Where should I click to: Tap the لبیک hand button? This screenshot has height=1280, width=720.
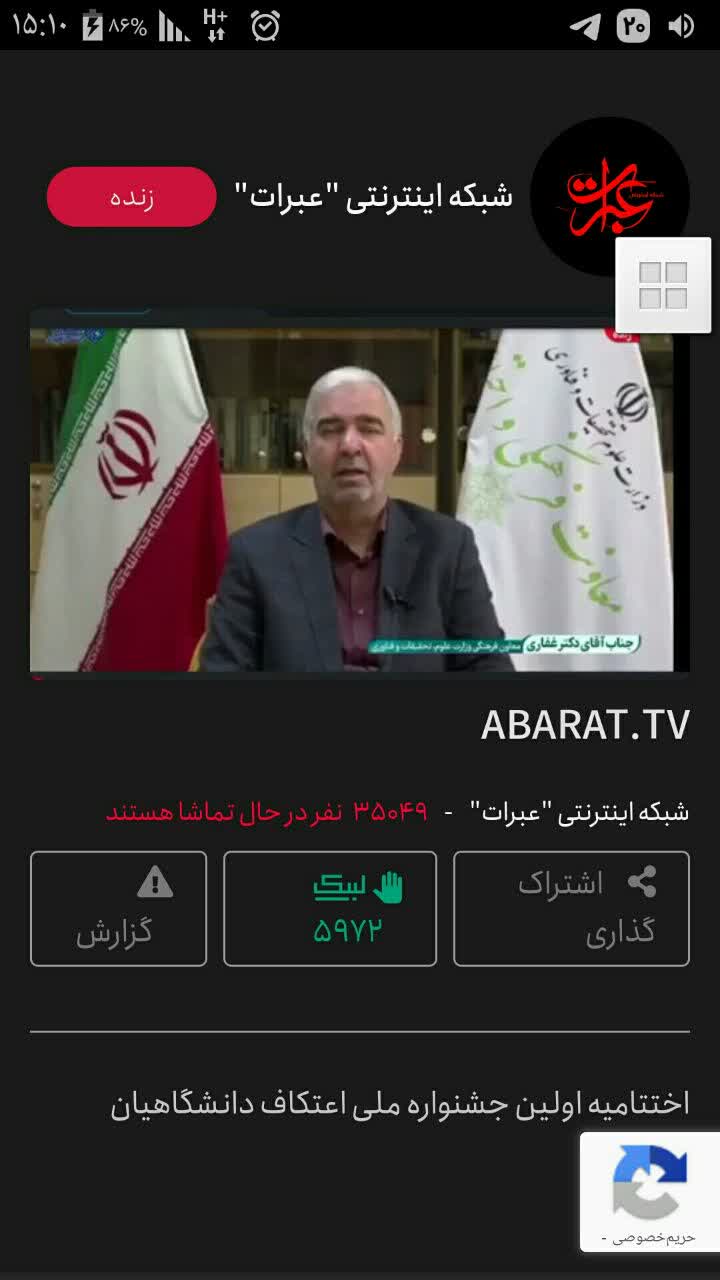[x=330, y=909]
